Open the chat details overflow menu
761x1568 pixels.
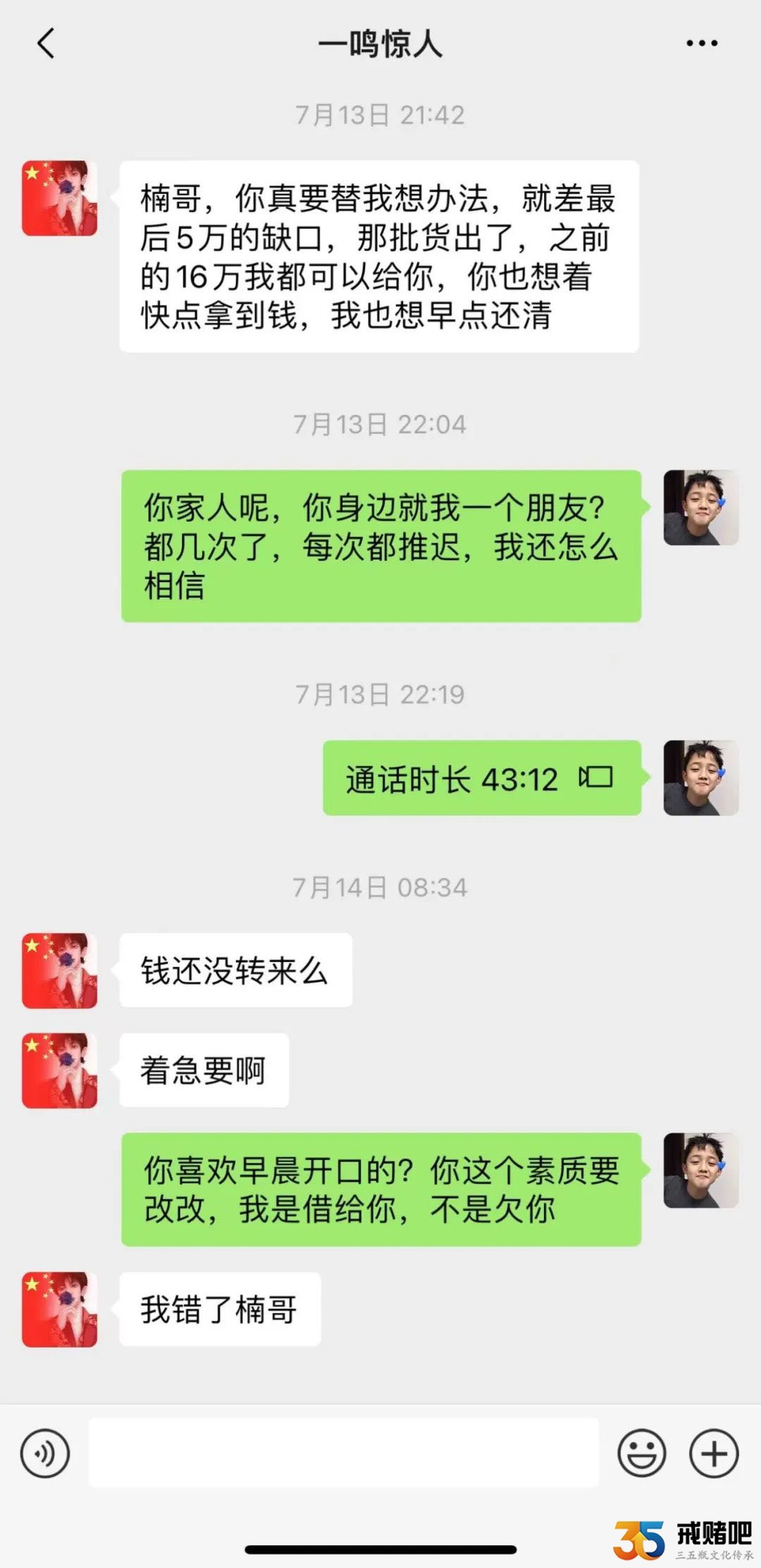pyautogui.click(x=702, y=44)
